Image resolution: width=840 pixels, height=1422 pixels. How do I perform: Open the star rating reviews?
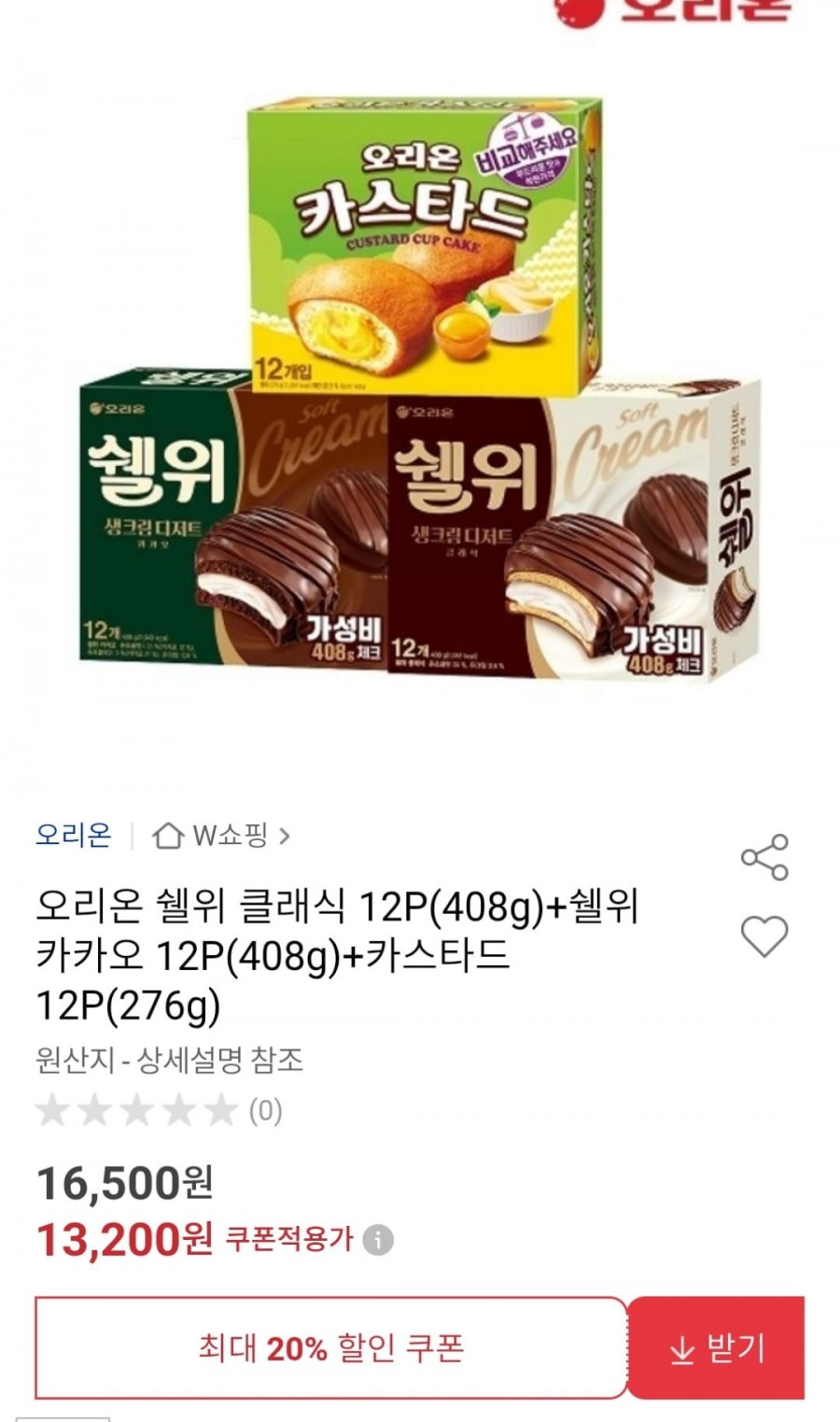pyautogui.click(x=157, y=1110)
